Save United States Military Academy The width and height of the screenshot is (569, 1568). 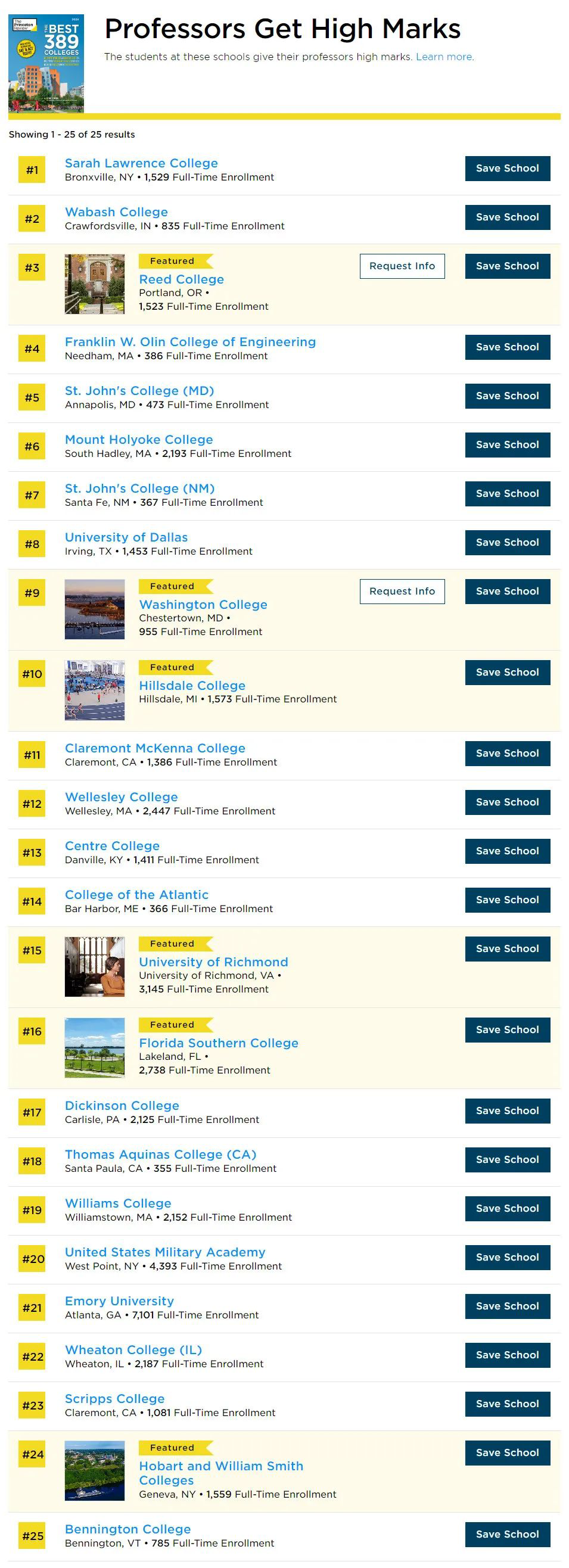508,1257
